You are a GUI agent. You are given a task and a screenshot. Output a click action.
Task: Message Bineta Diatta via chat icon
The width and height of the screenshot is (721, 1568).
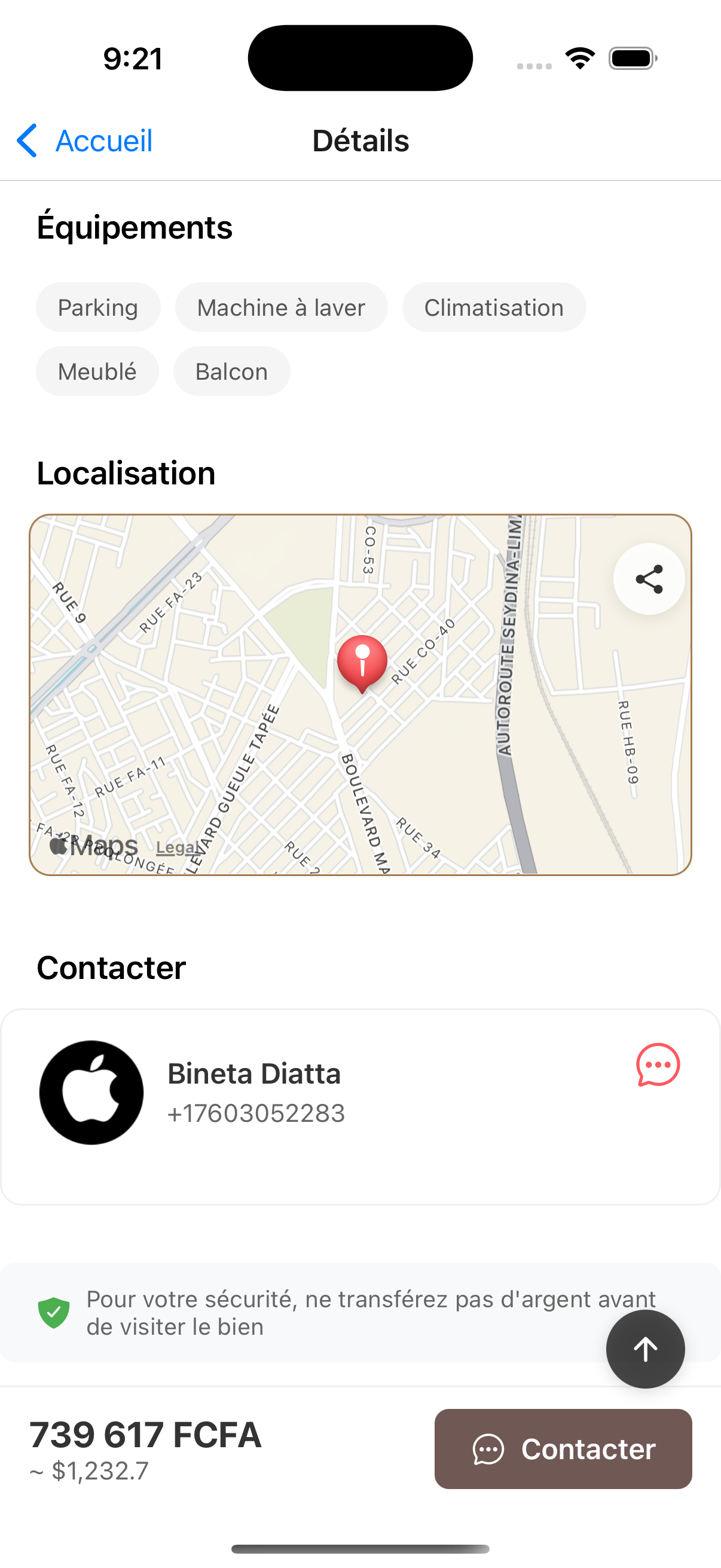658,1064
